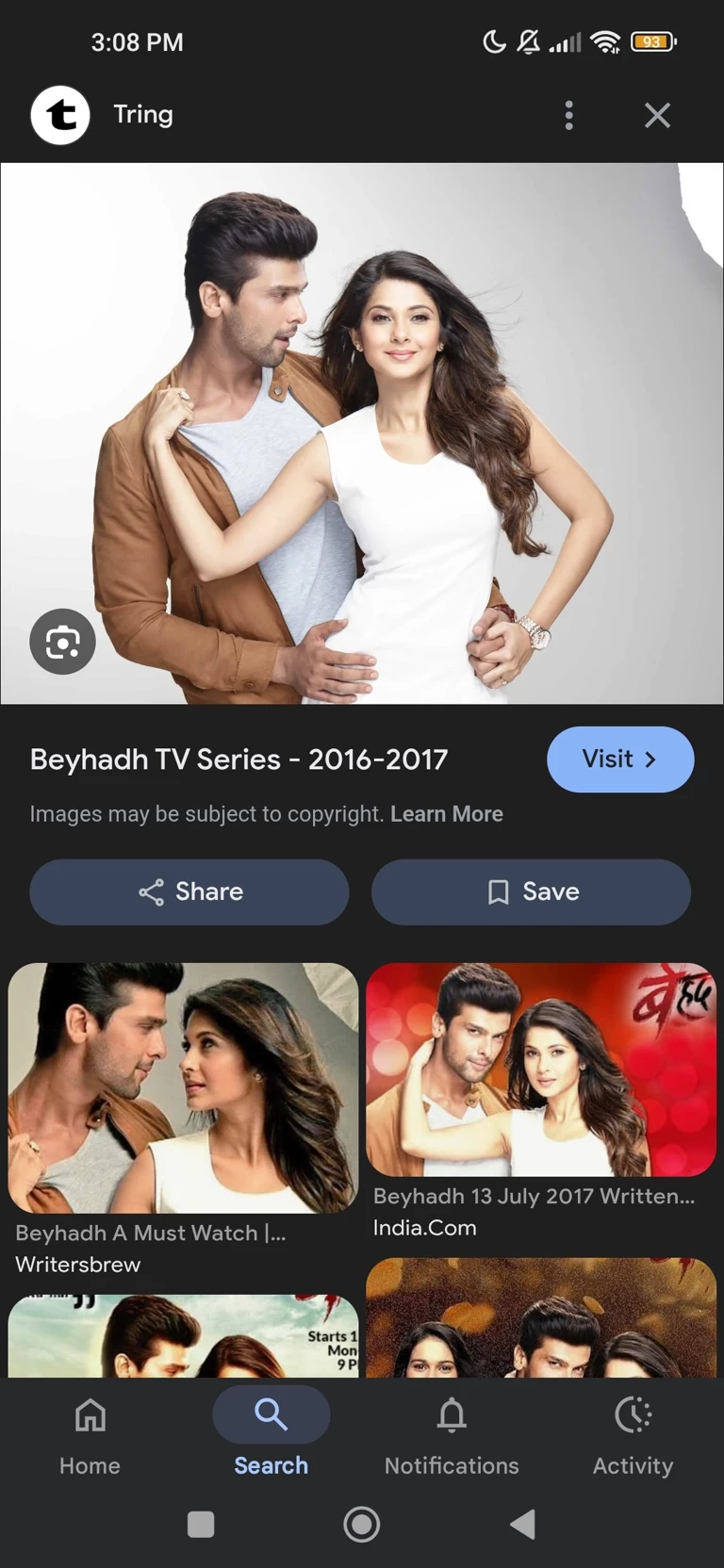Screen dimensions: 724x1568
Task: Open the Writersbrew Beyhadh related image
Action: 183,1088
